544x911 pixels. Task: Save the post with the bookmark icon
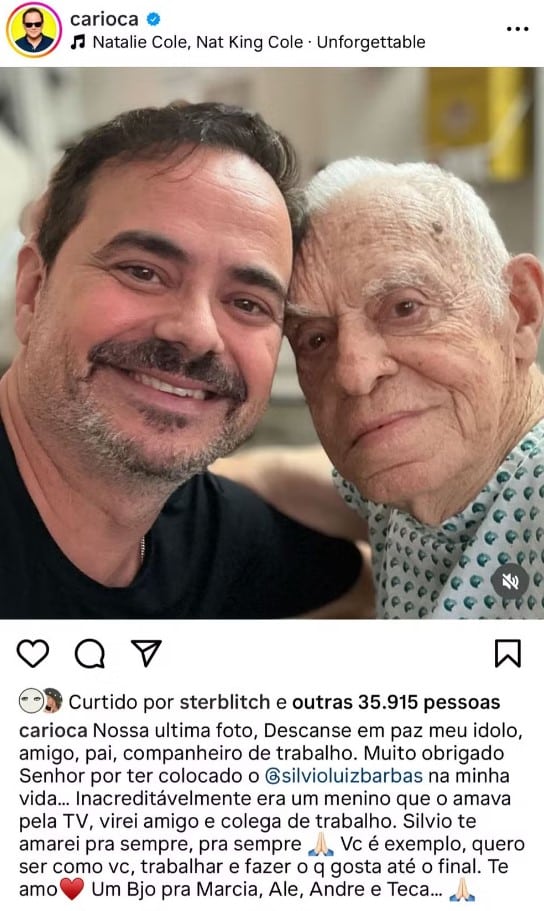pyautogui.click(x=508, y=654)
